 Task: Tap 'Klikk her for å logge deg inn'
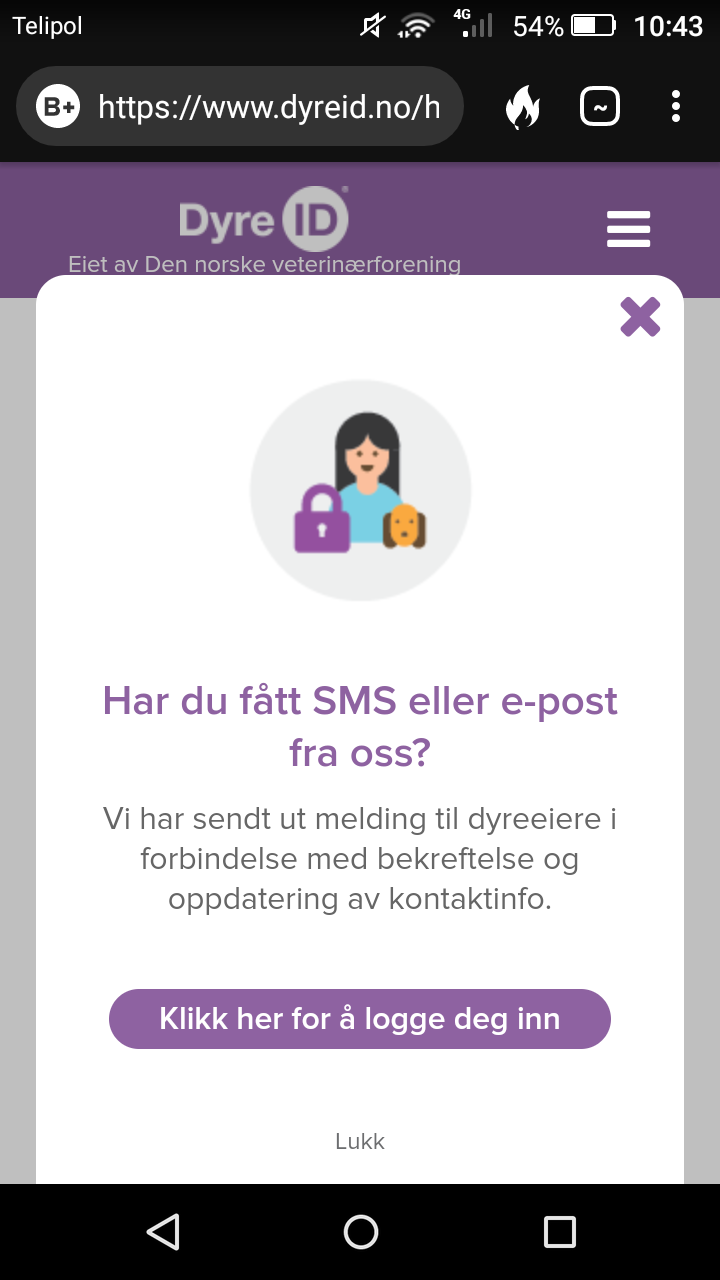click(360, 1019)
